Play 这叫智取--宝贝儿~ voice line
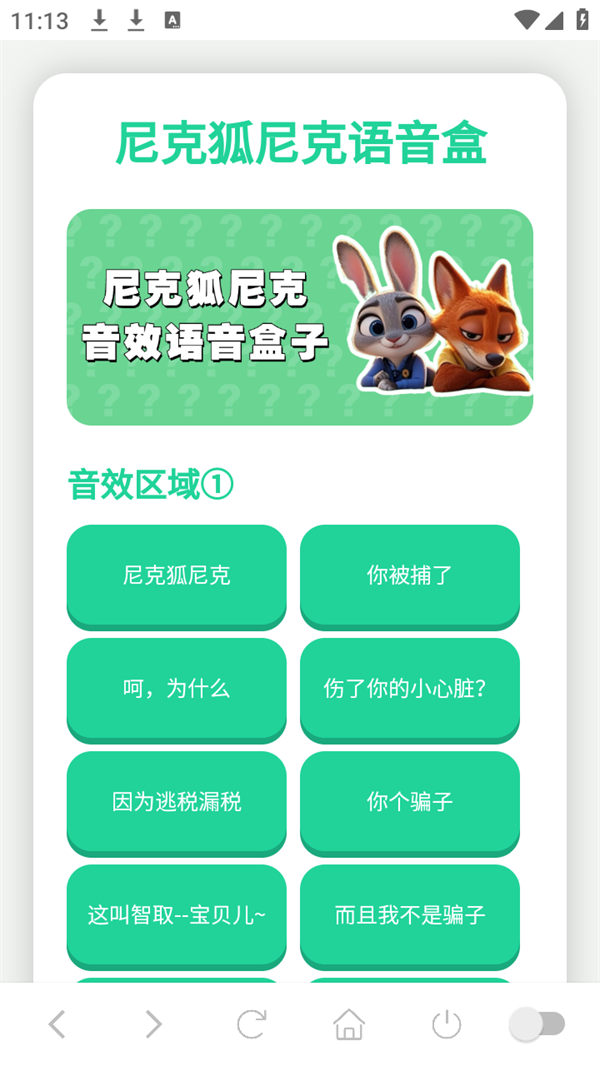The height and width of the screenshot is (1066, 600). tap(176, 914)
